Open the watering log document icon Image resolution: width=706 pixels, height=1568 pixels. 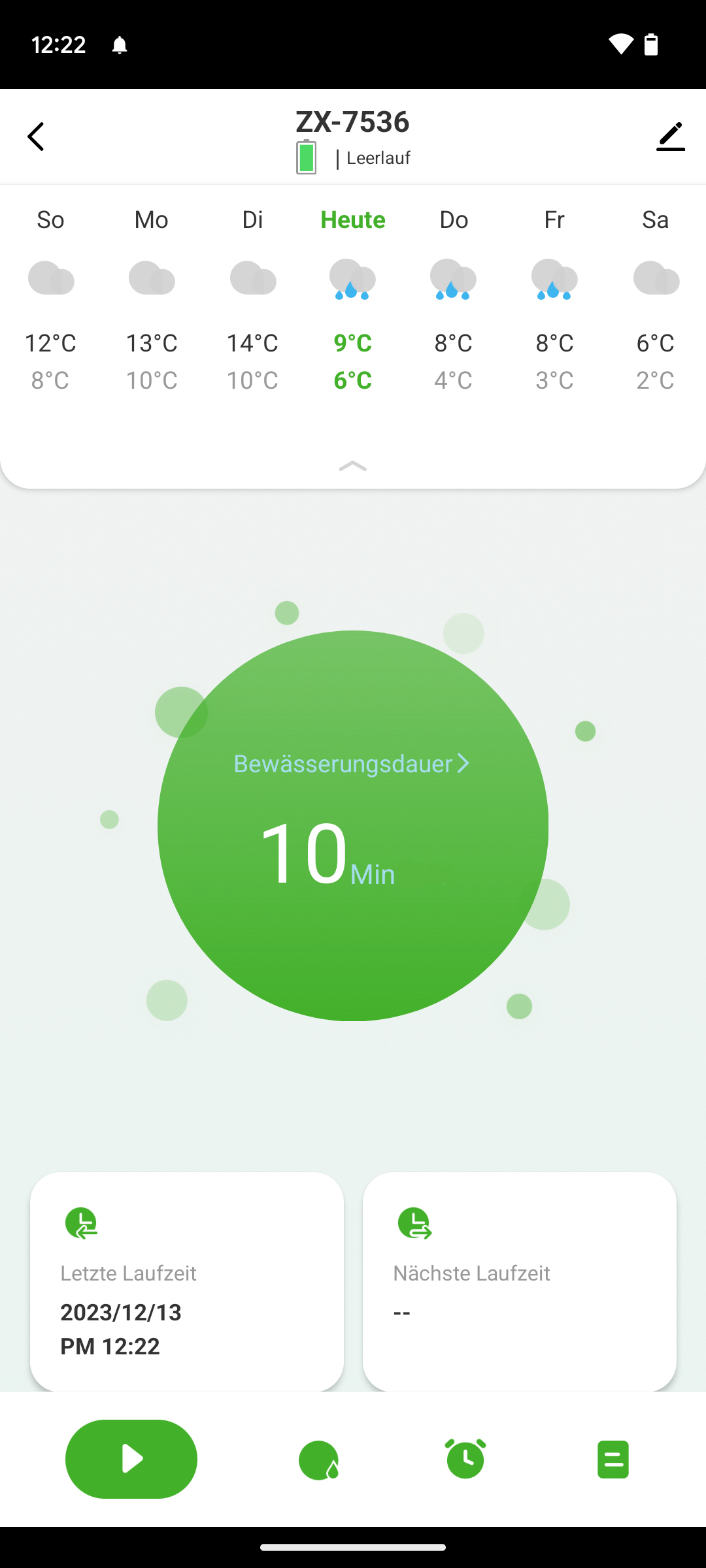point(613,1459)
